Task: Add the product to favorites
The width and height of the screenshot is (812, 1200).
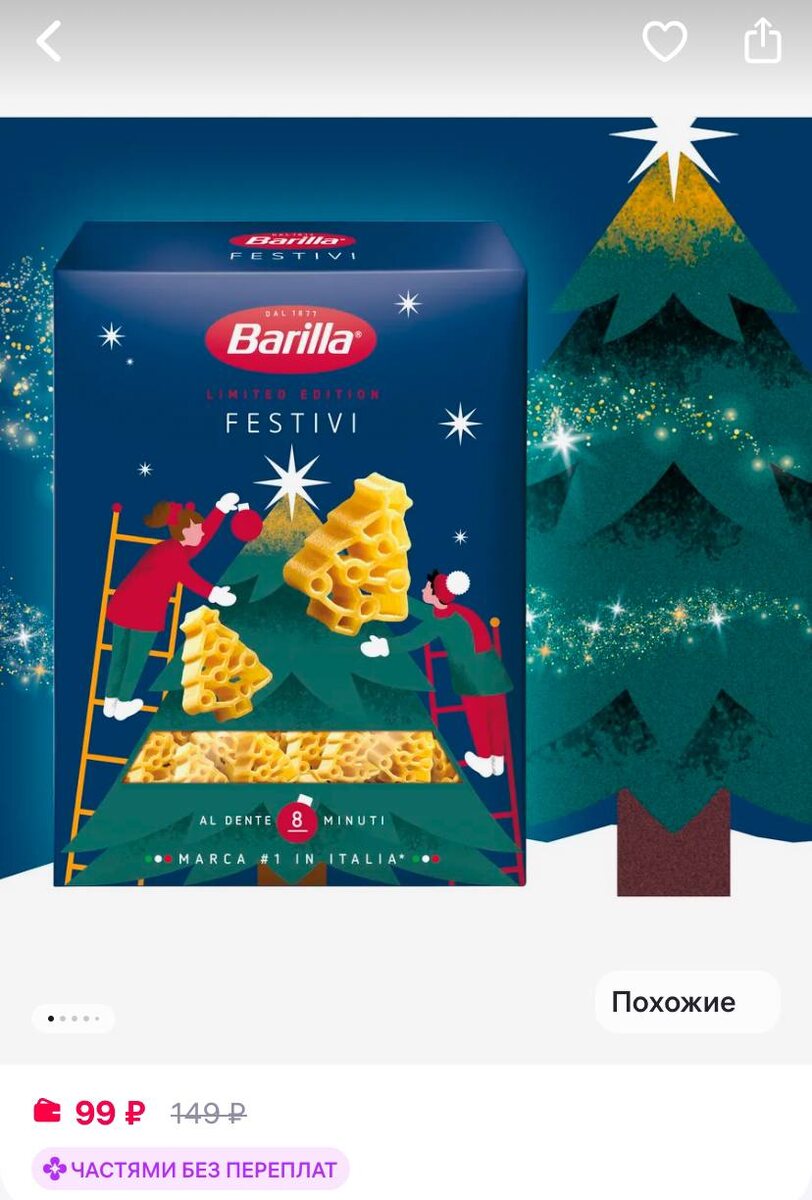Action: pos(664,42)
